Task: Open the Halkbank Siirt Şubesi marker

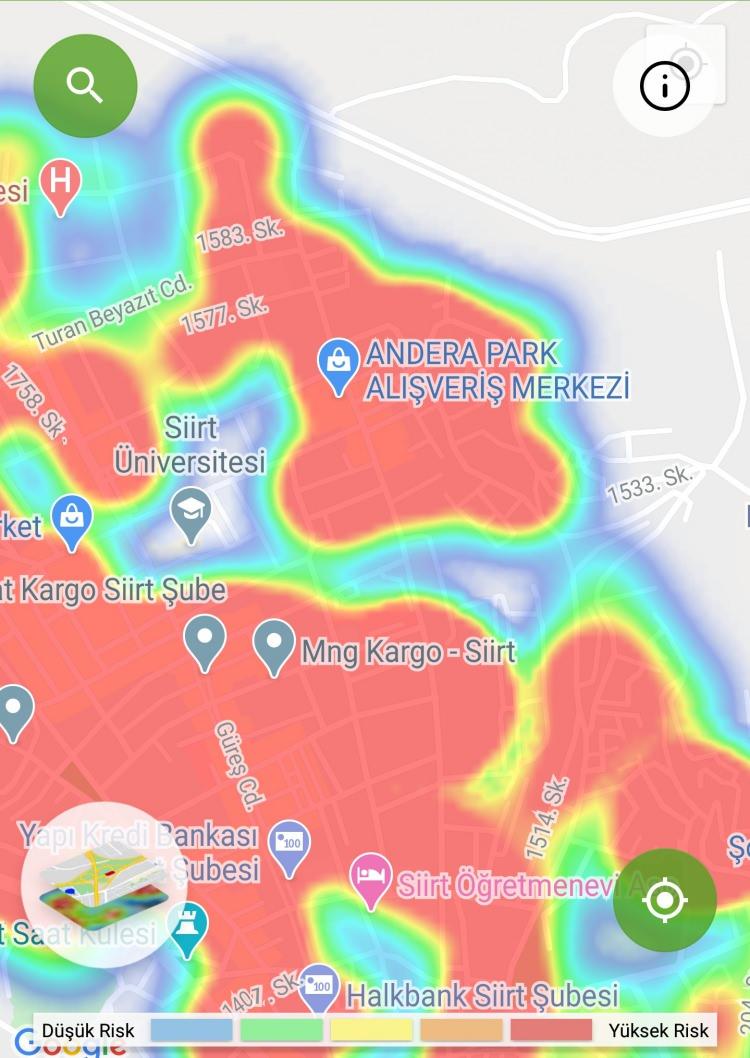Action: [320, 986]
